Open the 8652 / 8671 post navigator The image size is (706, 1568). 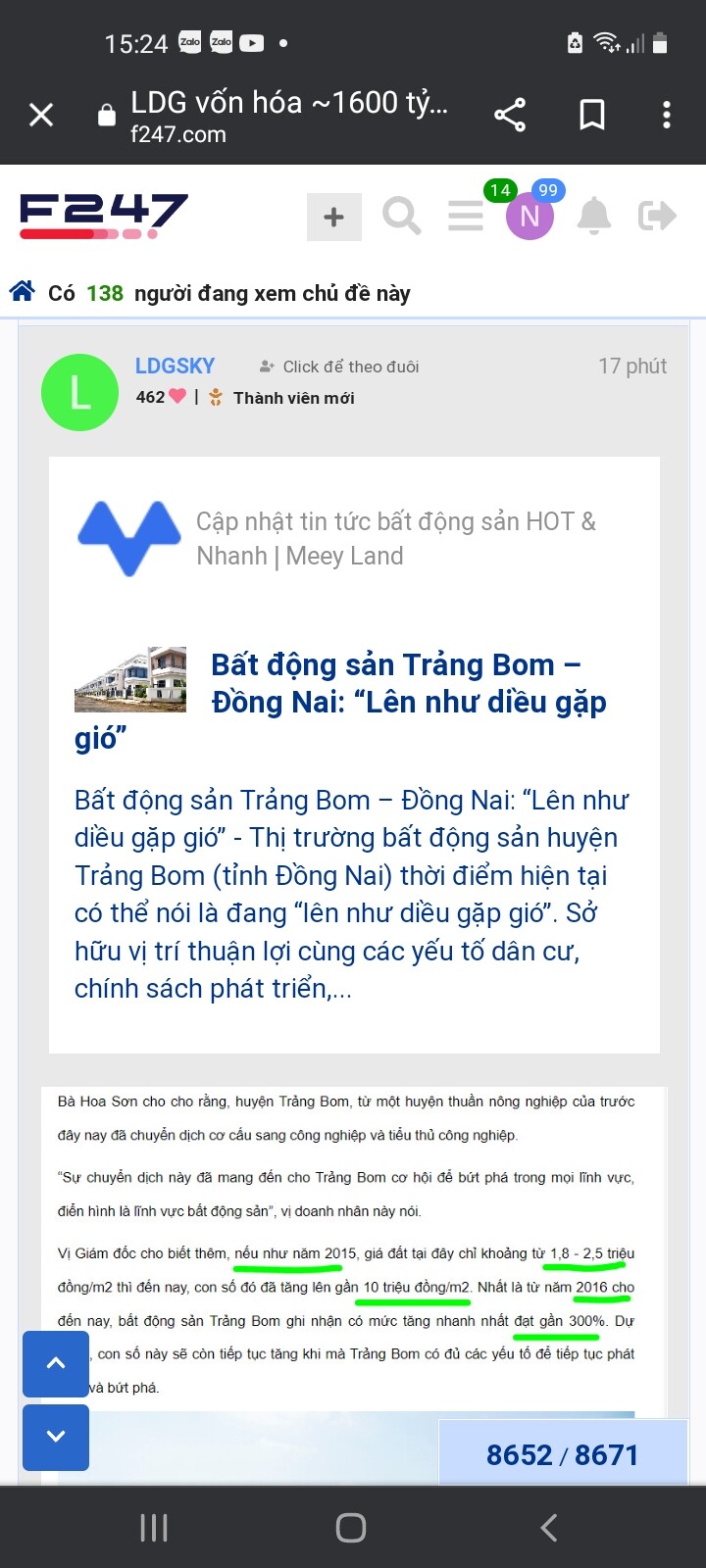tap(562, 1455)
